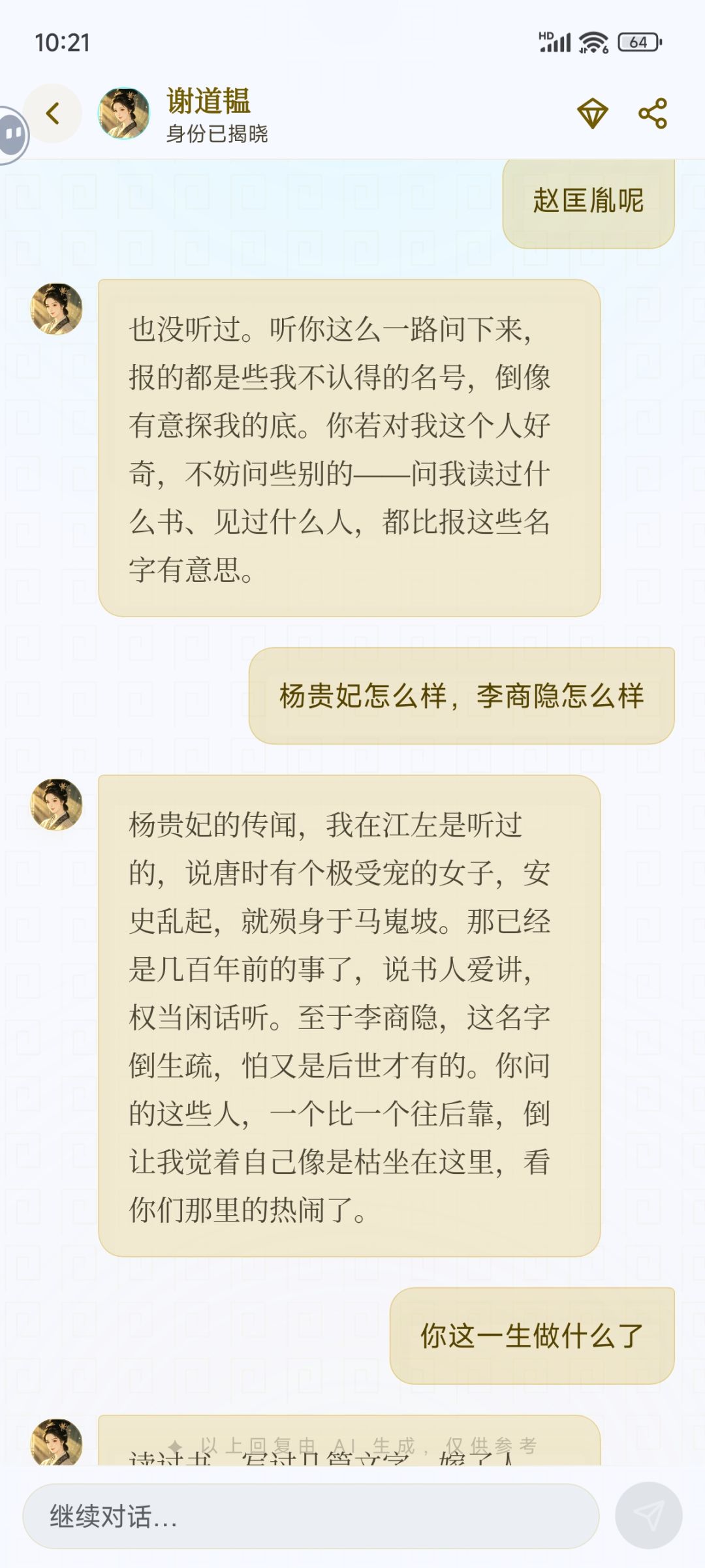Screen dimensions: 705x1568
Task: Go back using the arrow button
Action: [53, 114]
